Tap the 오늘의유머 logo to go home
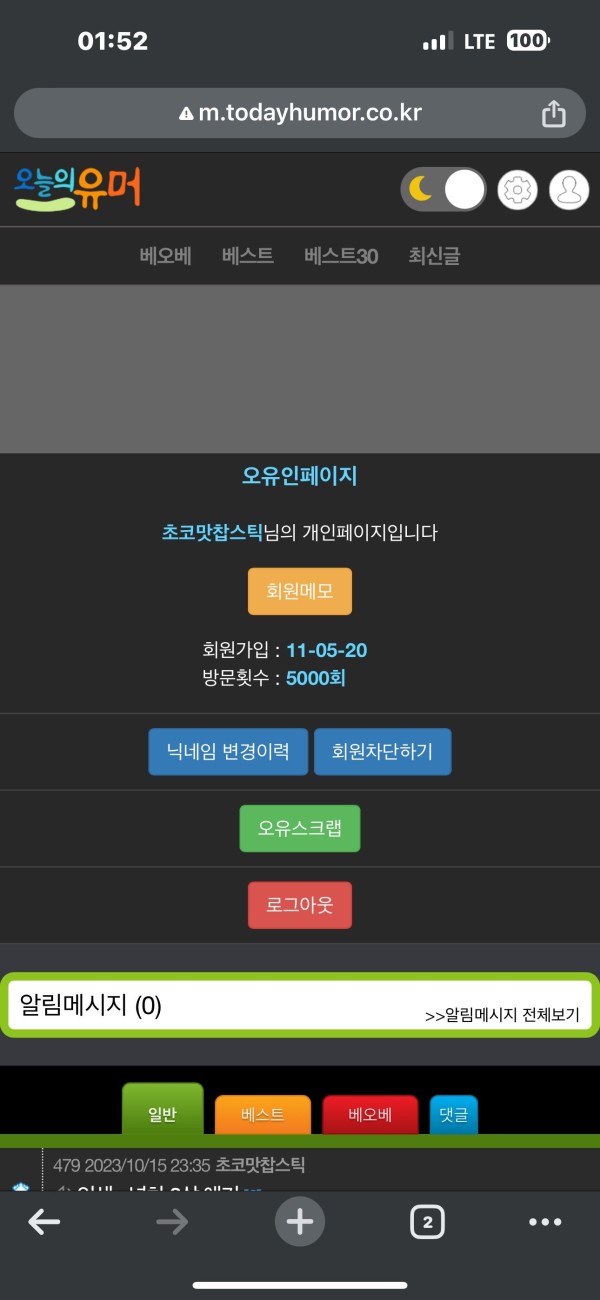This screenshot has height=1300, width=600. pos(78,188)
